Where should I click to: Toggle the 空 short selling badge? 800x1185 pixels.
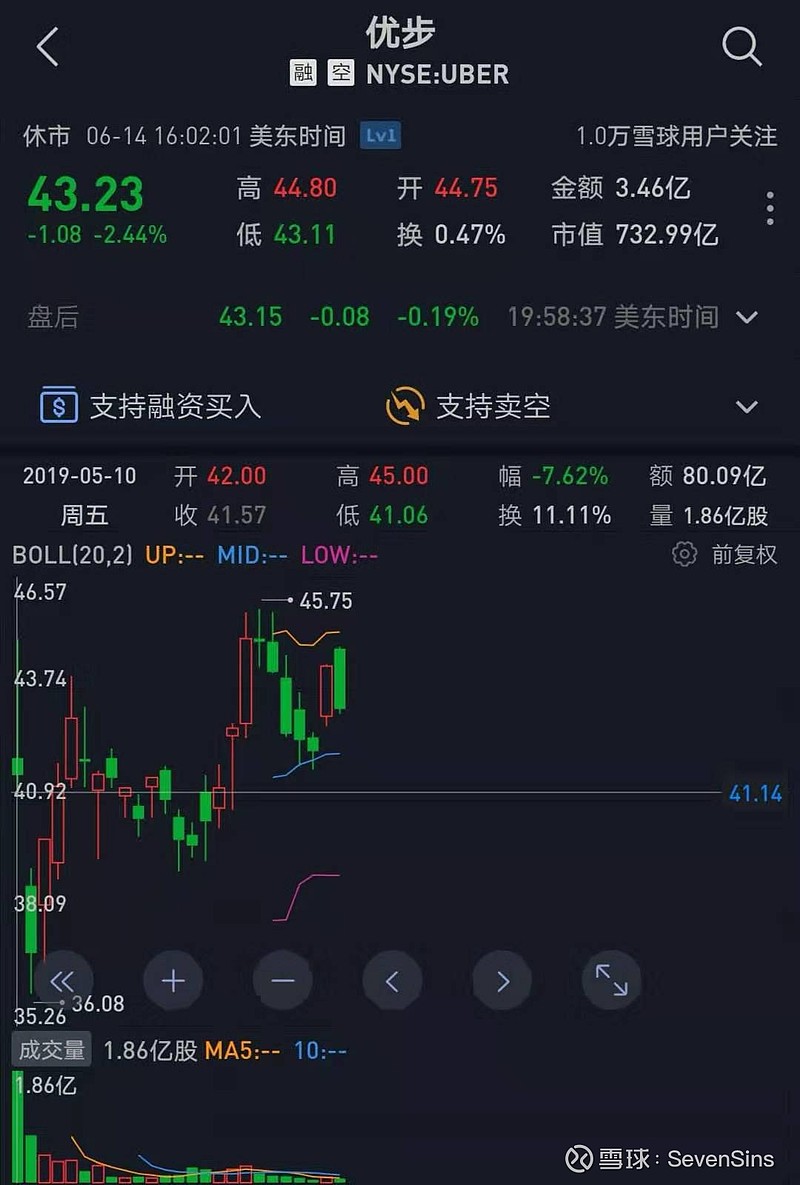(x=340, y=74)
